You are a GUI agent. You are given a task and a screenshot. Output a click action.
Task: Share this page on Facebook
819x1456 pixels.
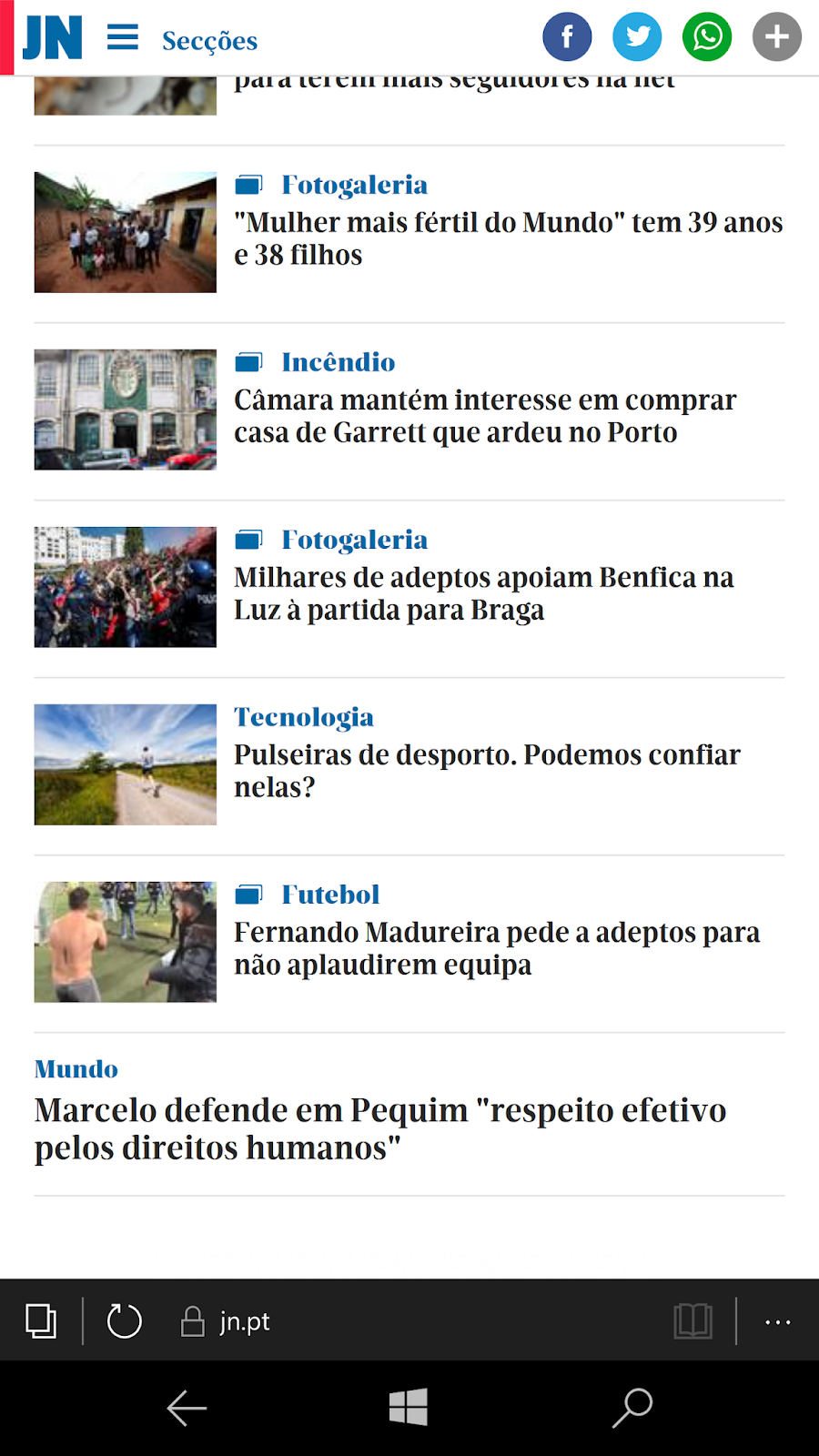pyautogui.click(x=567, y=37)
